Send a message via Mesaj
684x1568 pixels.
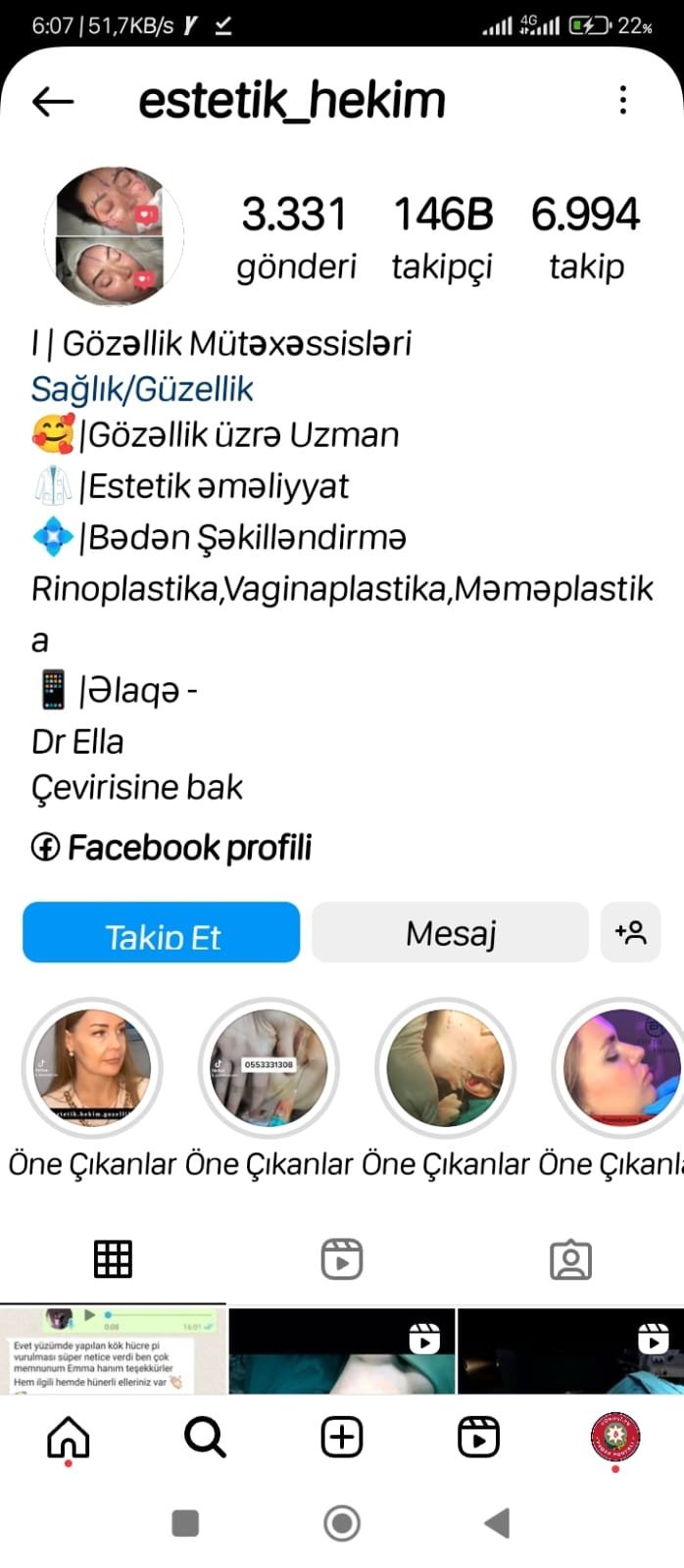pyautogui.click(x=450, y=933)
